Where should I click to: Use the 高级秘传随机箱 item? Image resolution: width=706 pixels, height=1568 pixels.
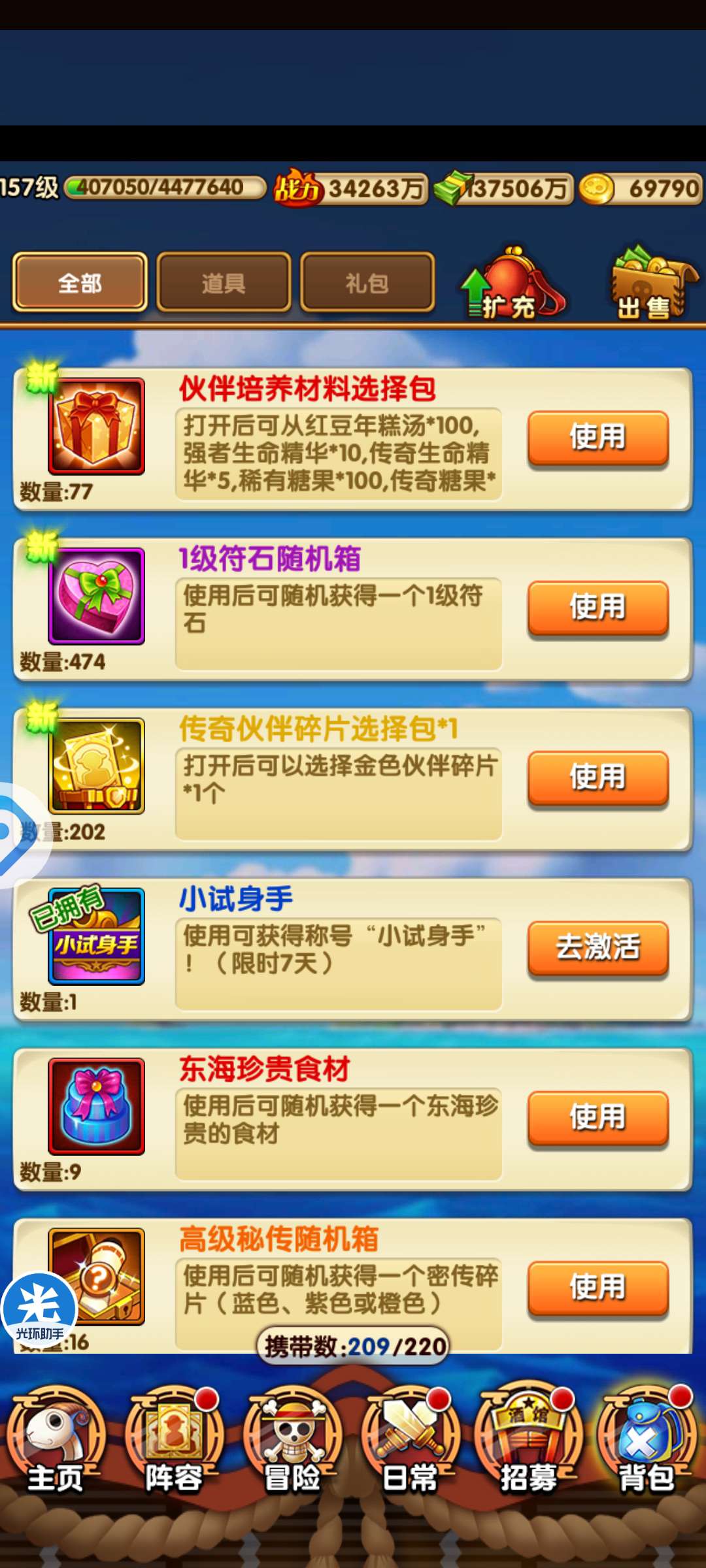pos(597,1286)
